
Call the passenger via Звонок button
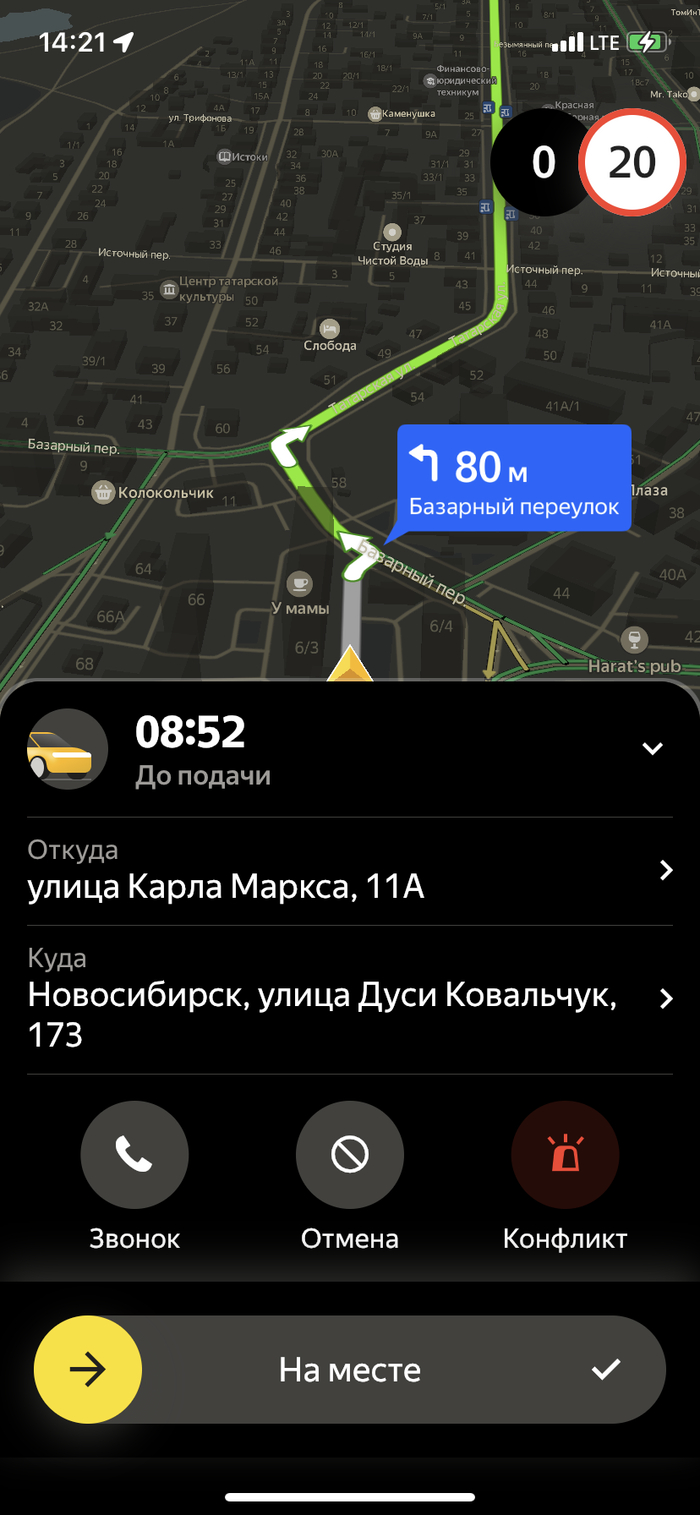tap(134, 1155)
